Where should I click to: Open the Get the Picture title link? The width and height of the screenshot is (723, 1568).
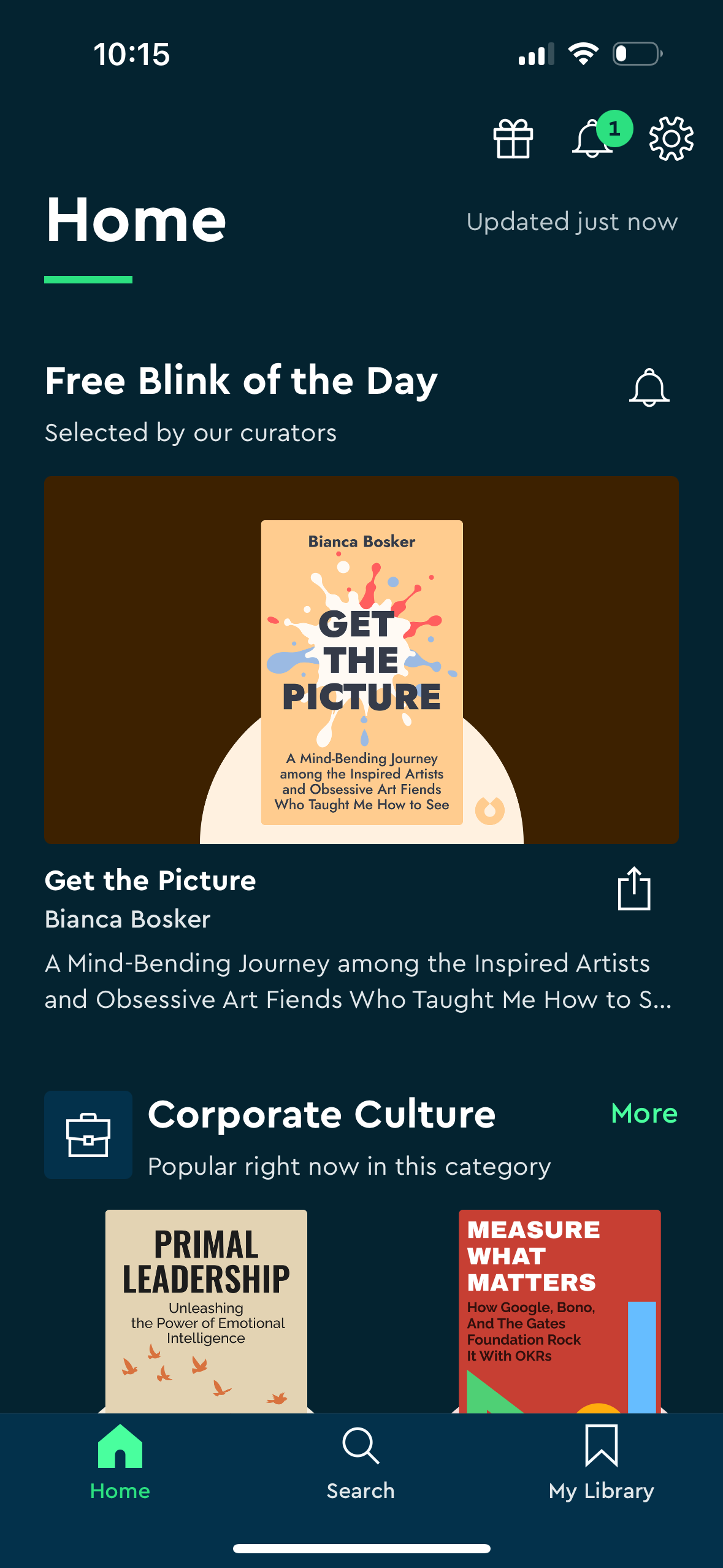click(150, 881)
